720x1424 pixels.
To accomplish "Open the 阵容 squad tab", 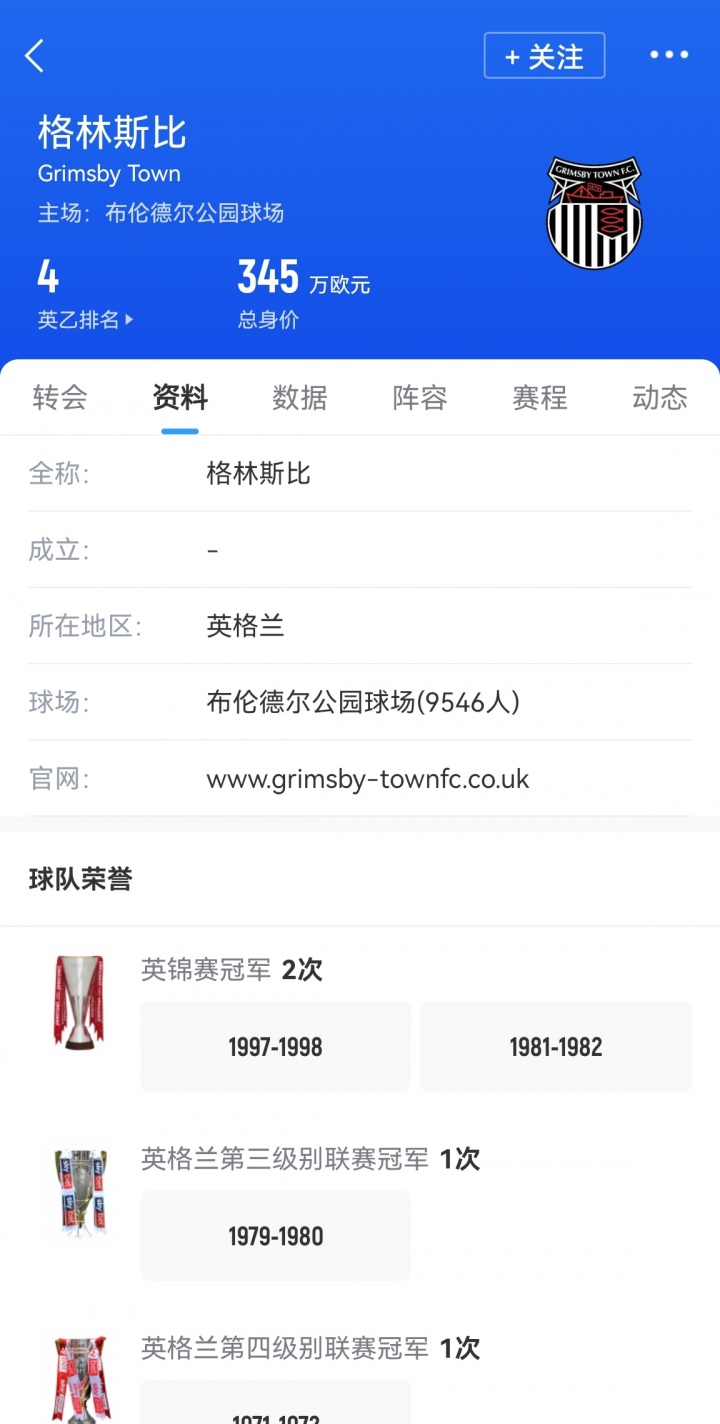I will (x=420, y=398).
